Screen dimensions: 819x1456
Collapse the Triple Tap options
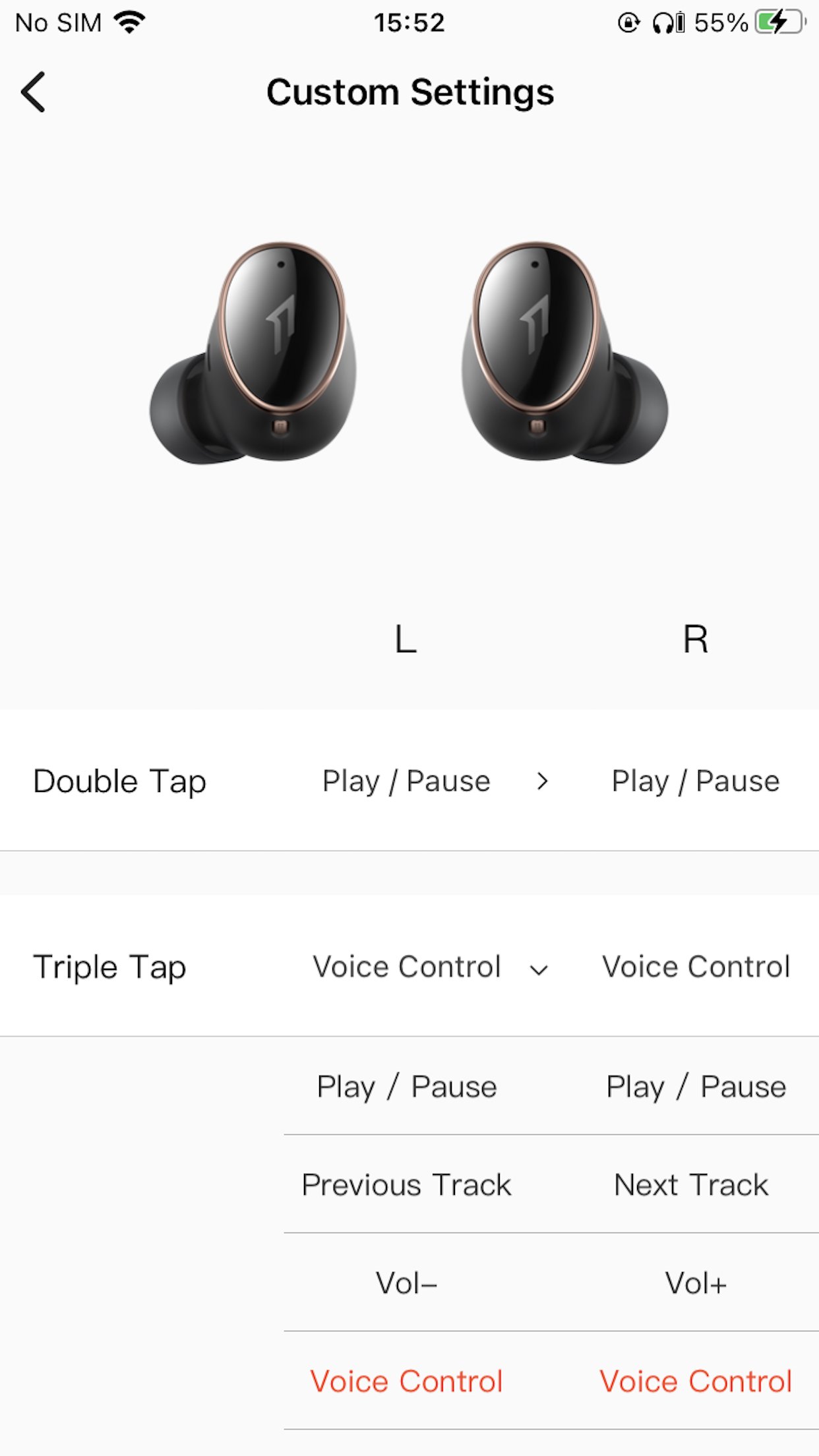click(539, 969)
